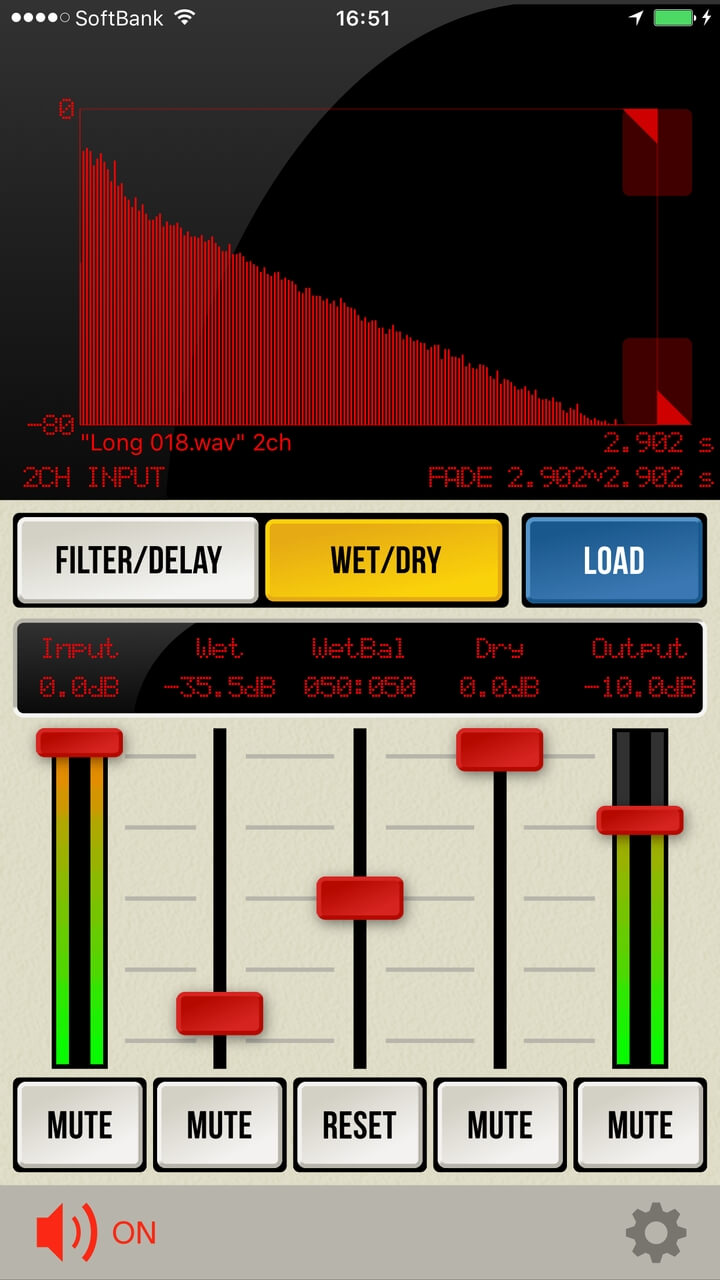
Task: Select the WET/DRY tab
Action: (384, 560)
